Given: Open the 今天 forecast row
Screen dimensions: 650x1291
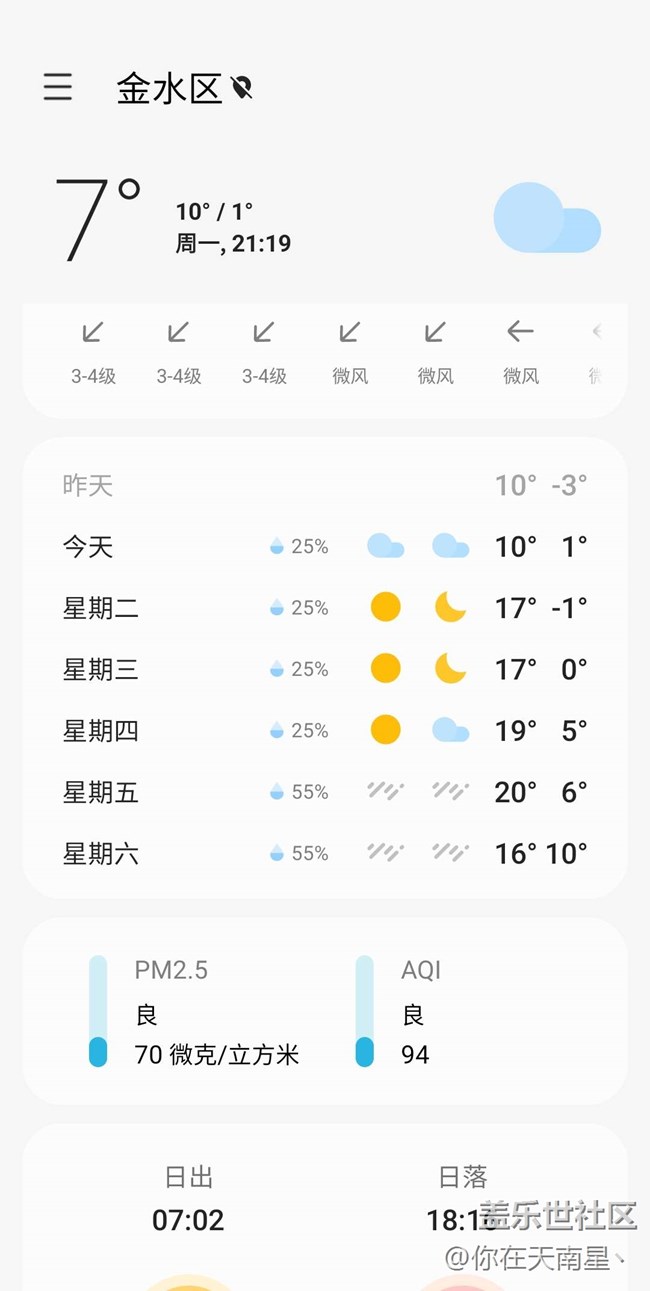Looking at the screenshot, I should pyautogui.click(x=324, y=547).
